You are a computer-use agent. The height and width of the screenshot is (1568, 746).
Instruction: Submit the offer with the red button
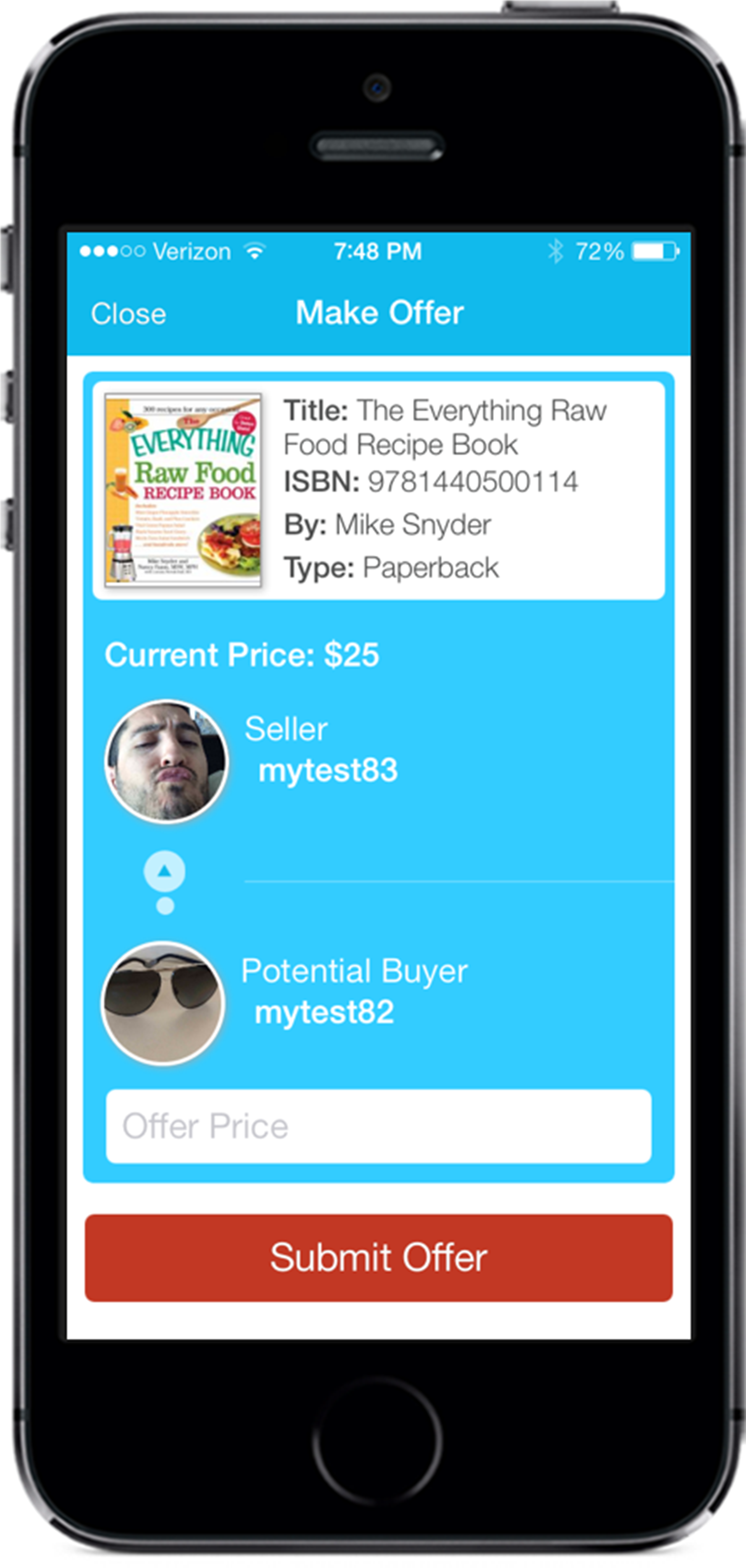pos(379,1258)
